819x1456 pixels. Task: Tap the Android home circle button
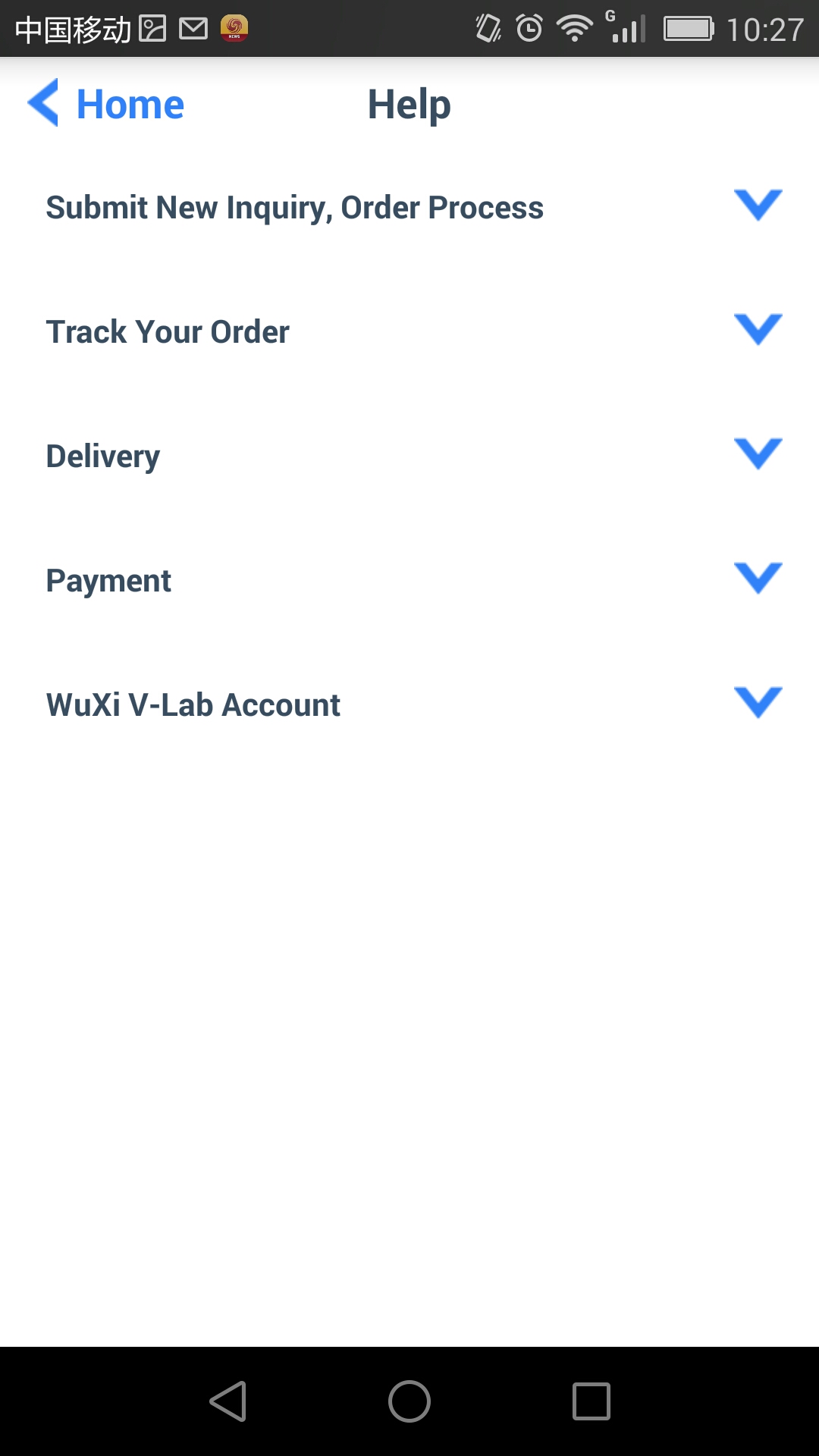pyautogui.click(x=408, y=1402)
